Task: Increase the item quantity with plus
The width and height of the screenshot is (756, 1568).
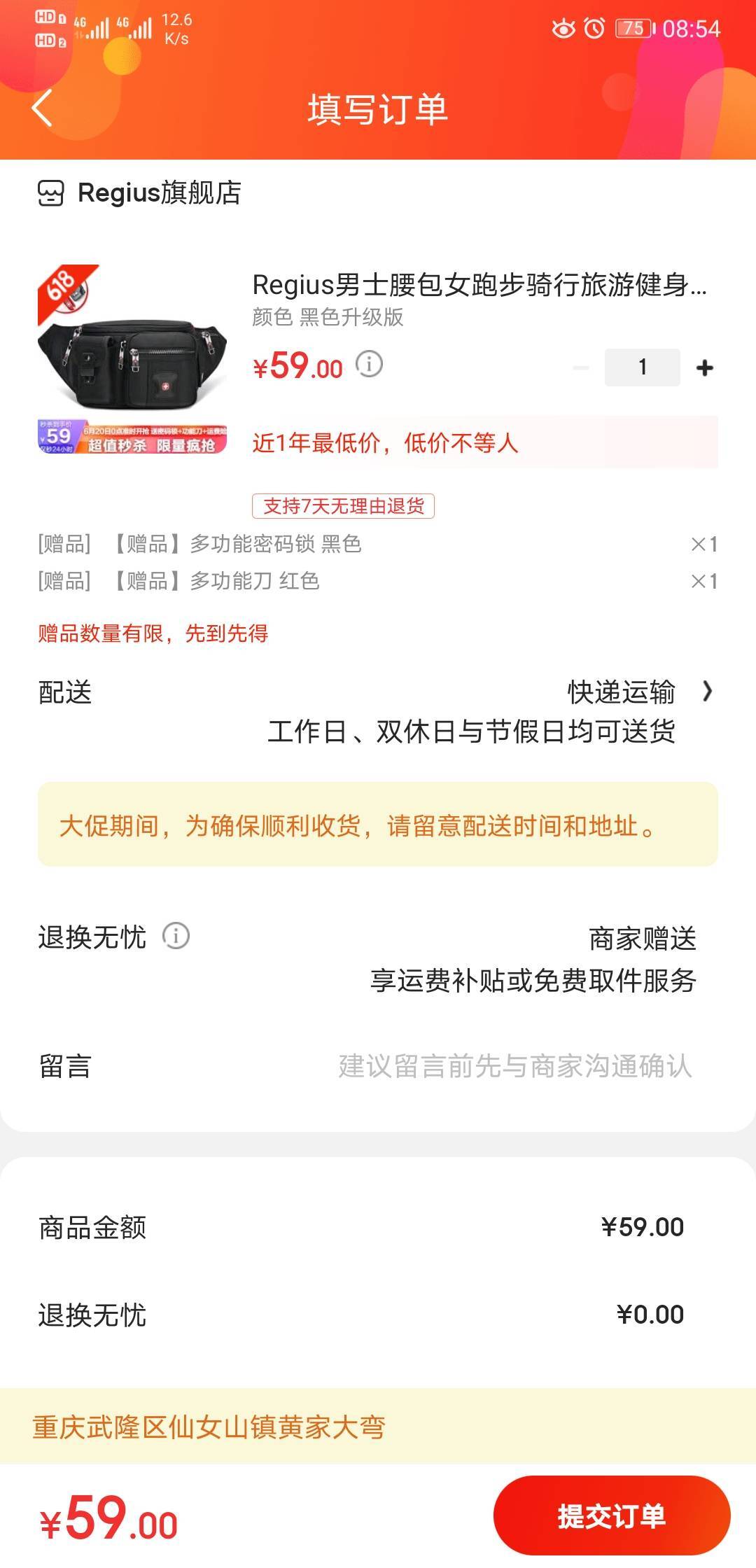Action: coord(704,367)
